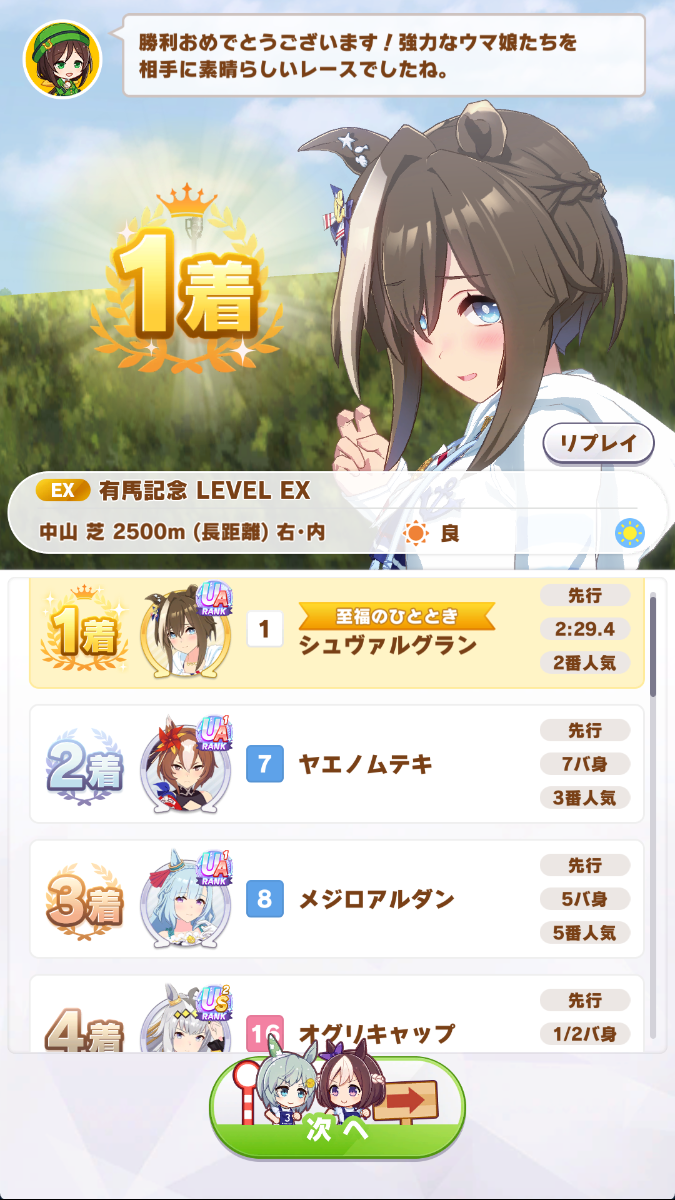Tap the リプレイ replay button

pos(598,443)
